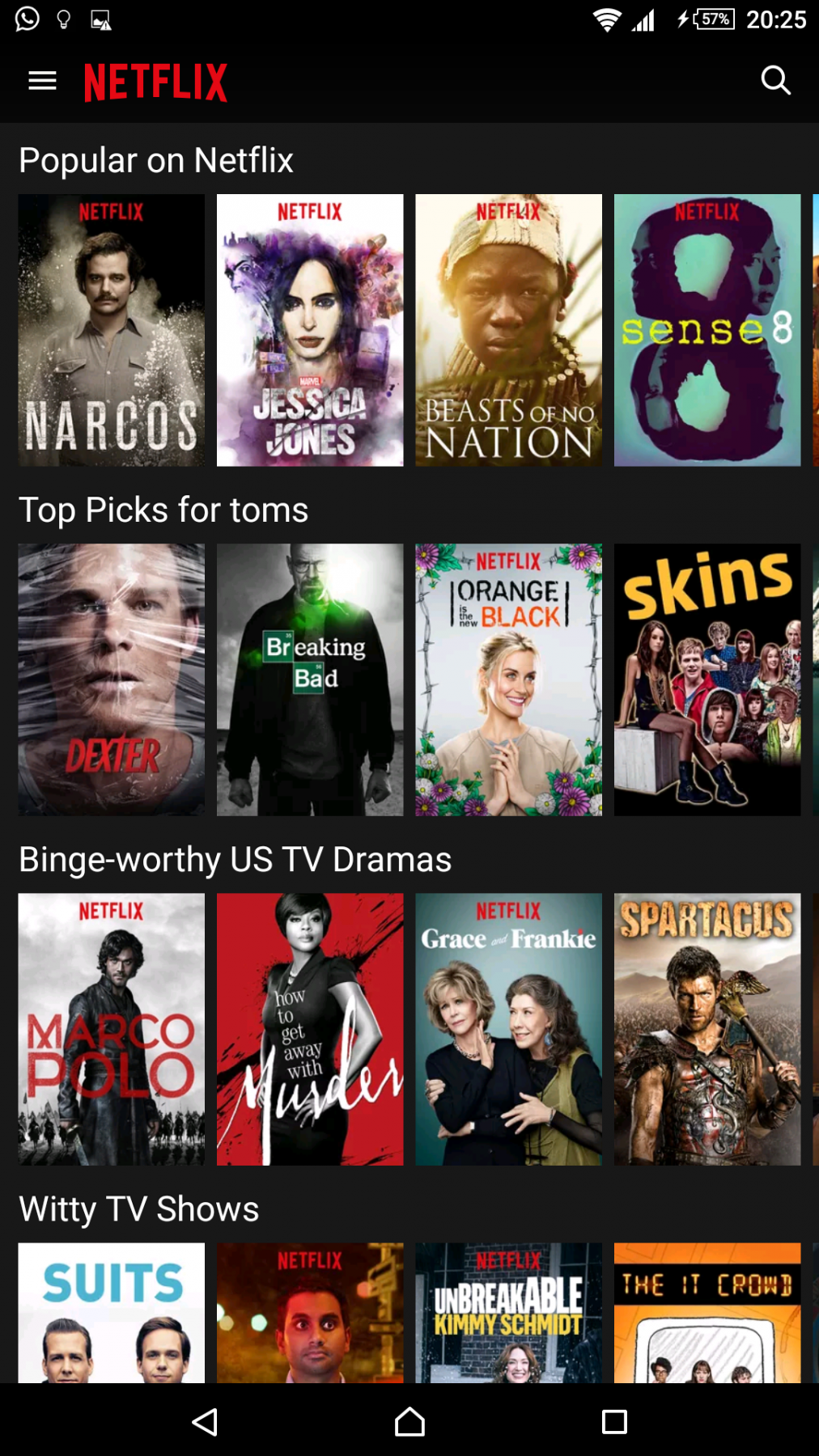
Task: Select How to Get Away with Murder
Action: (310, 1029)
